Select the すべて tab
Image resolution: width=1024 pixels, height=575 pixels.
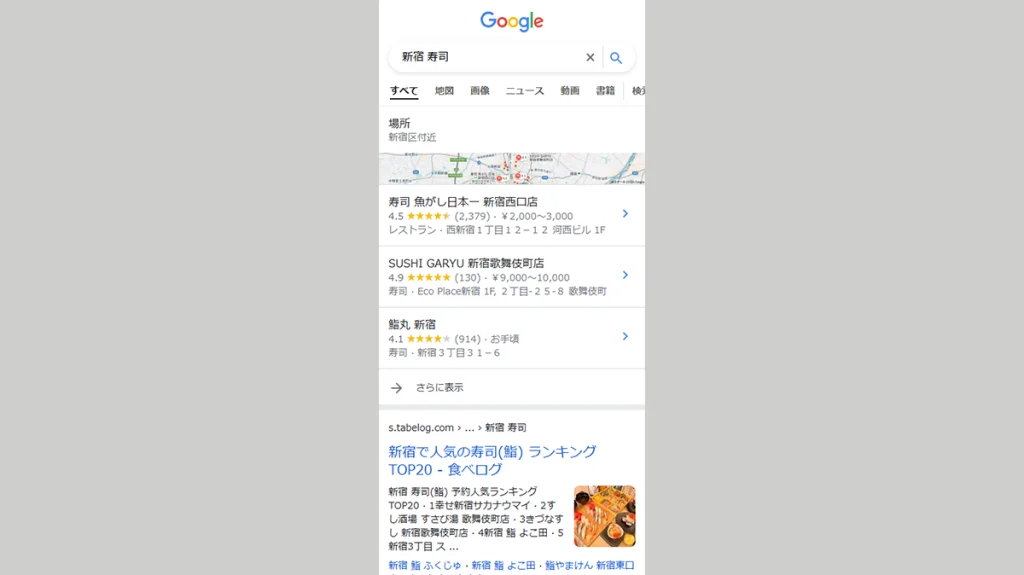coord(404,91)
